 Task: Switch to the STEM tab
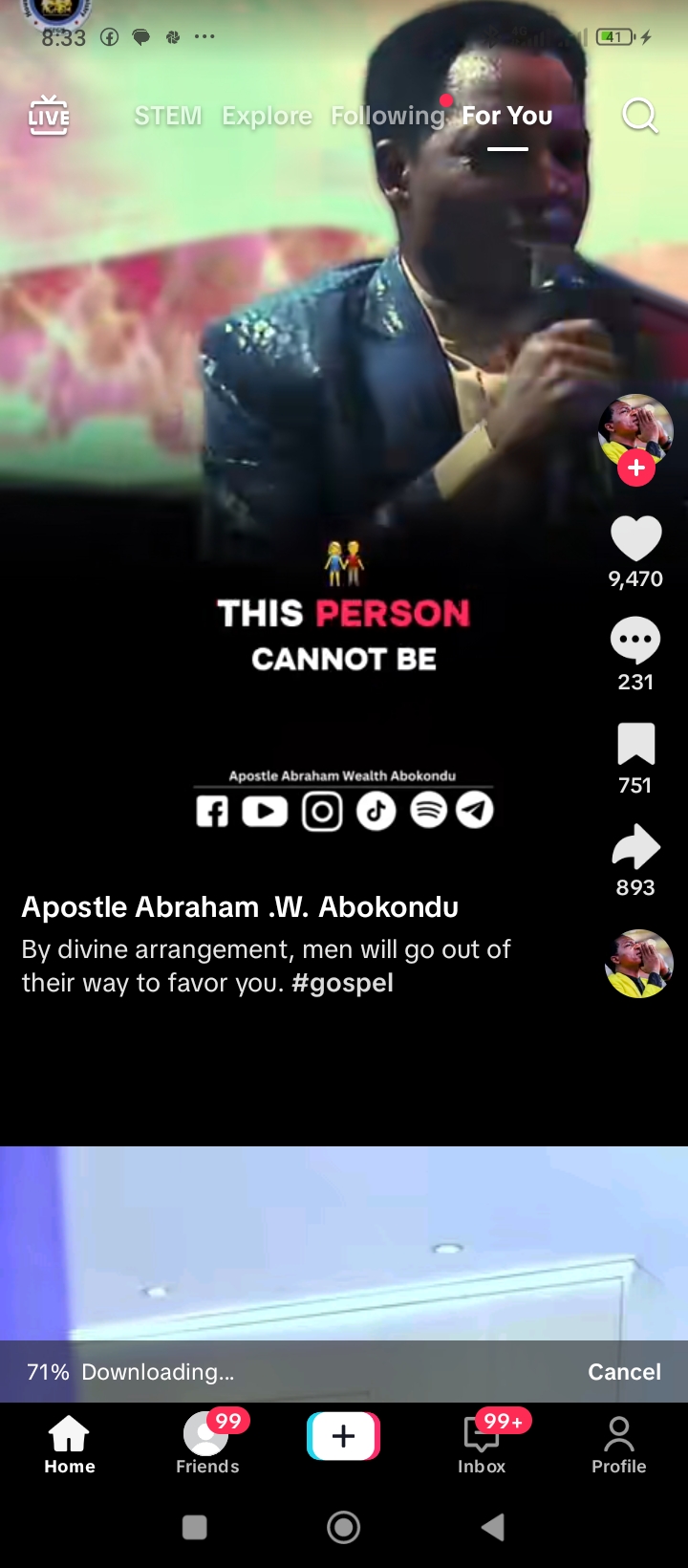tap(168, 116)
